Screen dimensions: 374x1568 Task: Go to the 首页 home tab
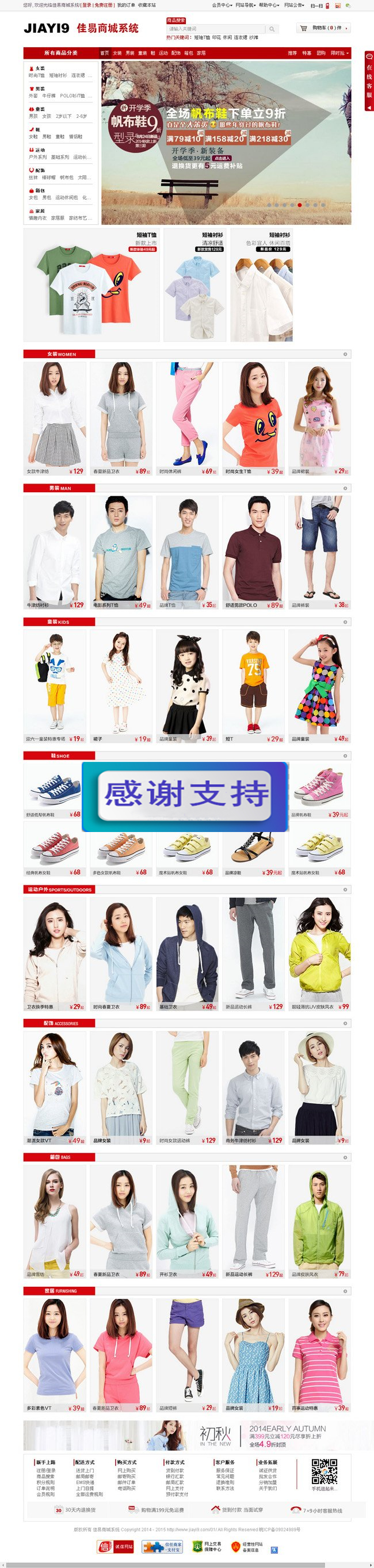click(x=105, y=53)
